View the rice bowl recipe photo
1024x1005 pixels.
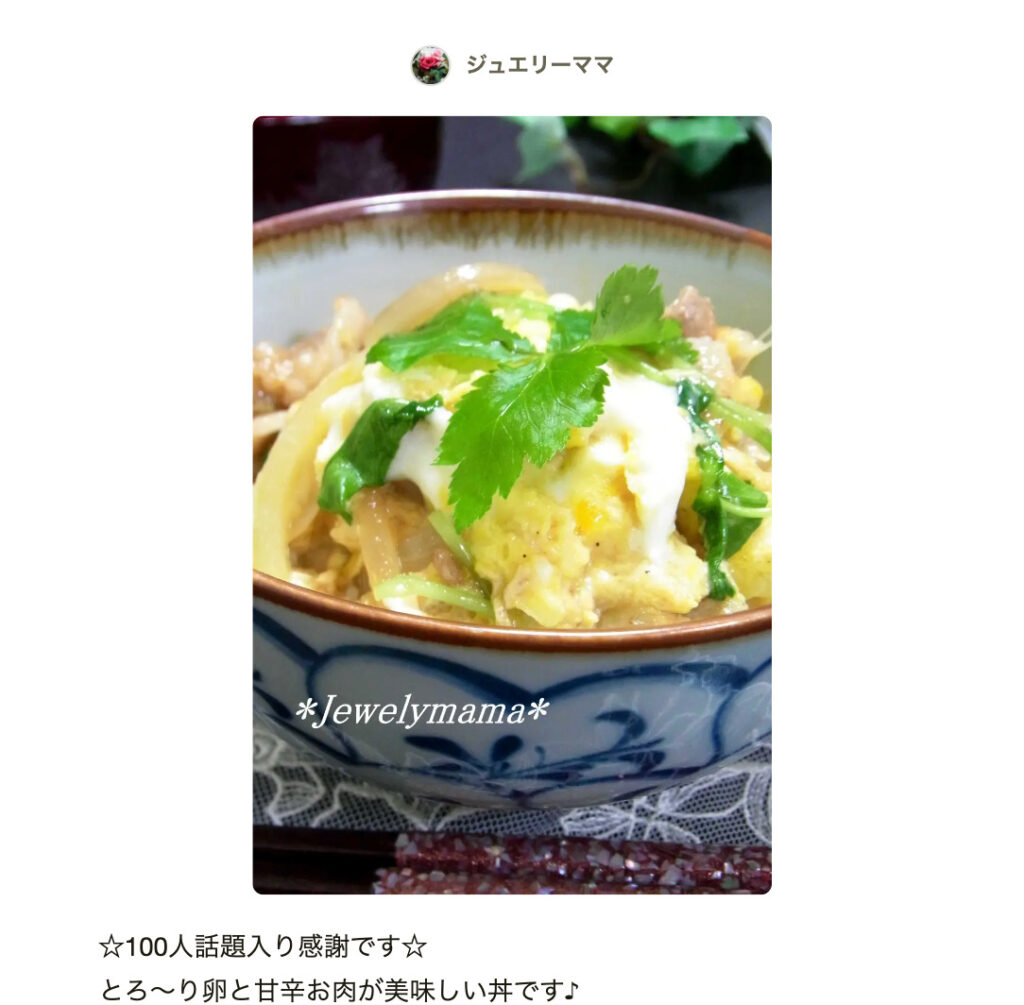[x=511, y=504]
